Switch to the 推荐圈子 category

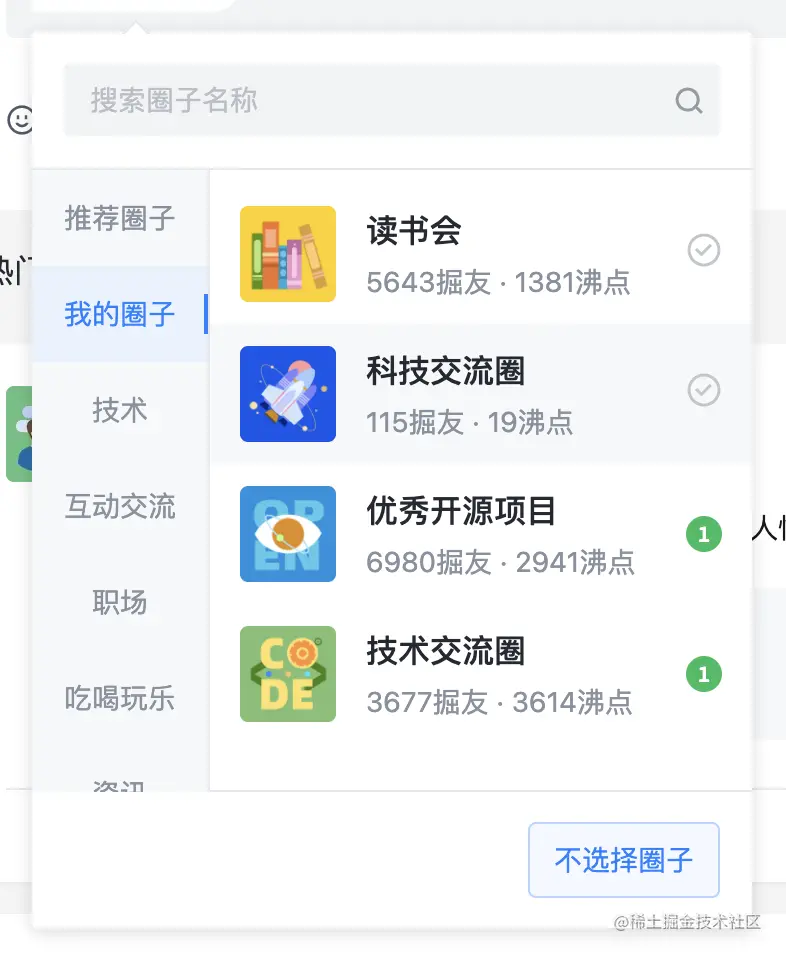[x=120, y=218]
